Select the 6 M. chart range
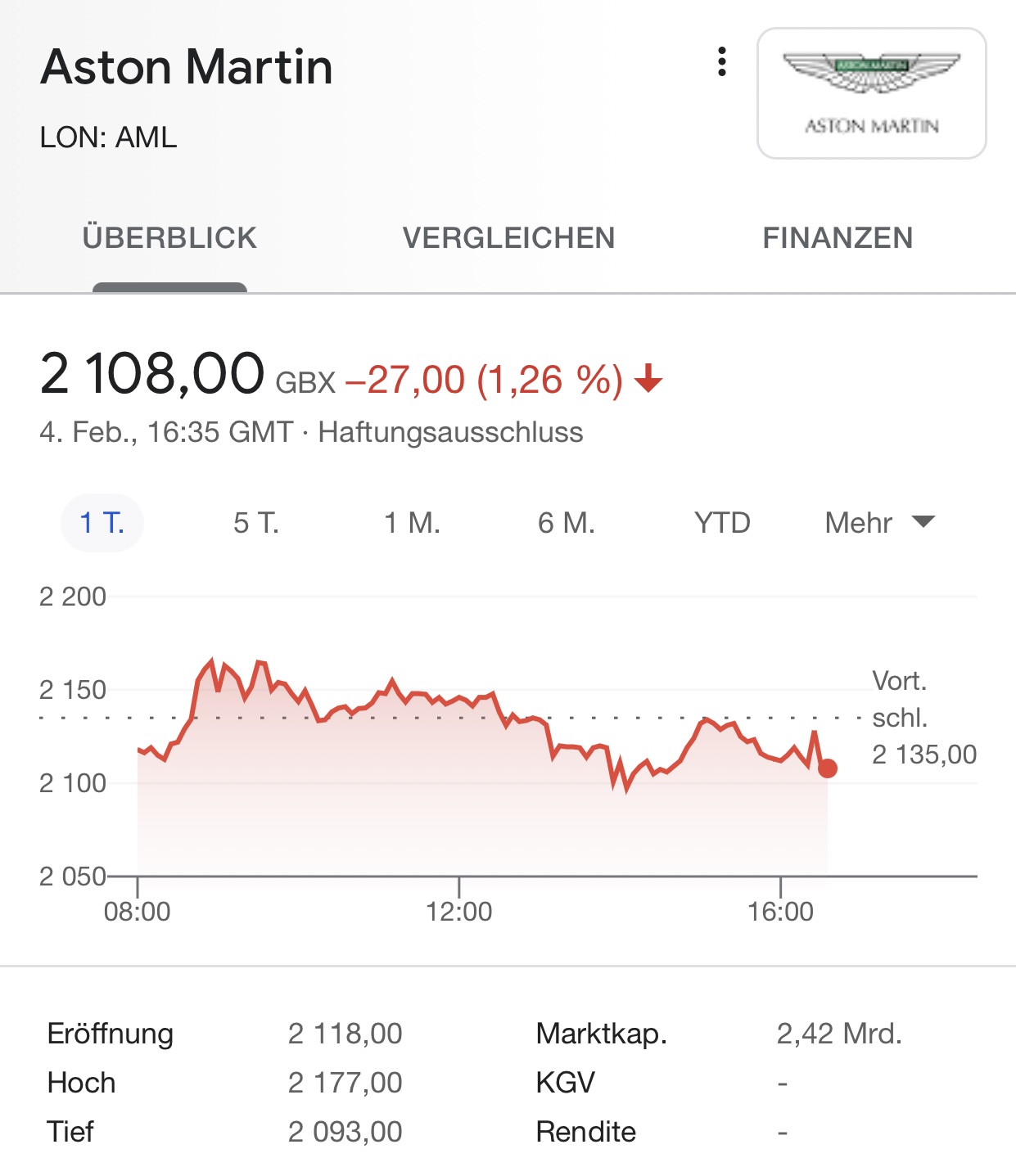 click(x=566, y=523)
